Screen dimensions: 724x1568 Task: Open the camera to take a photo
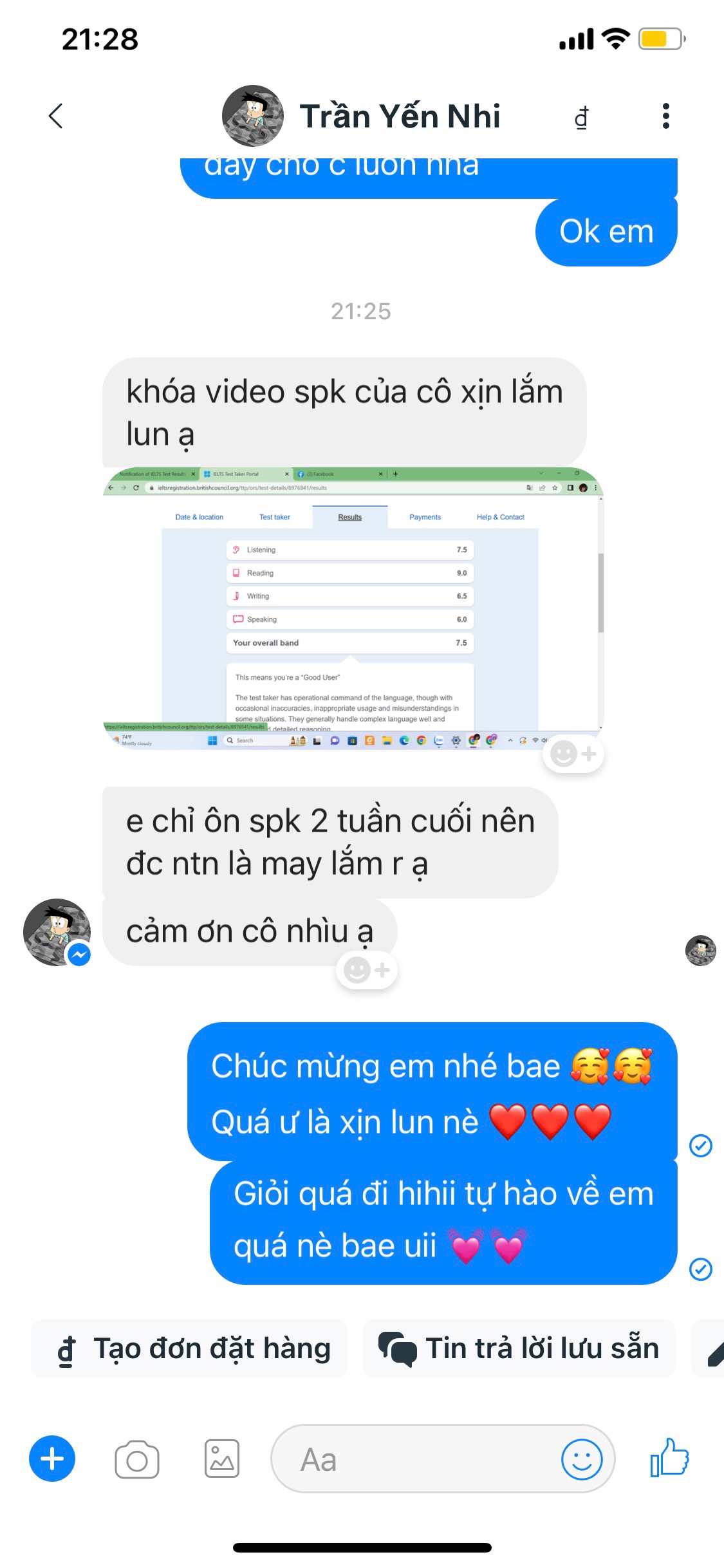click(x=136, y=1459)
